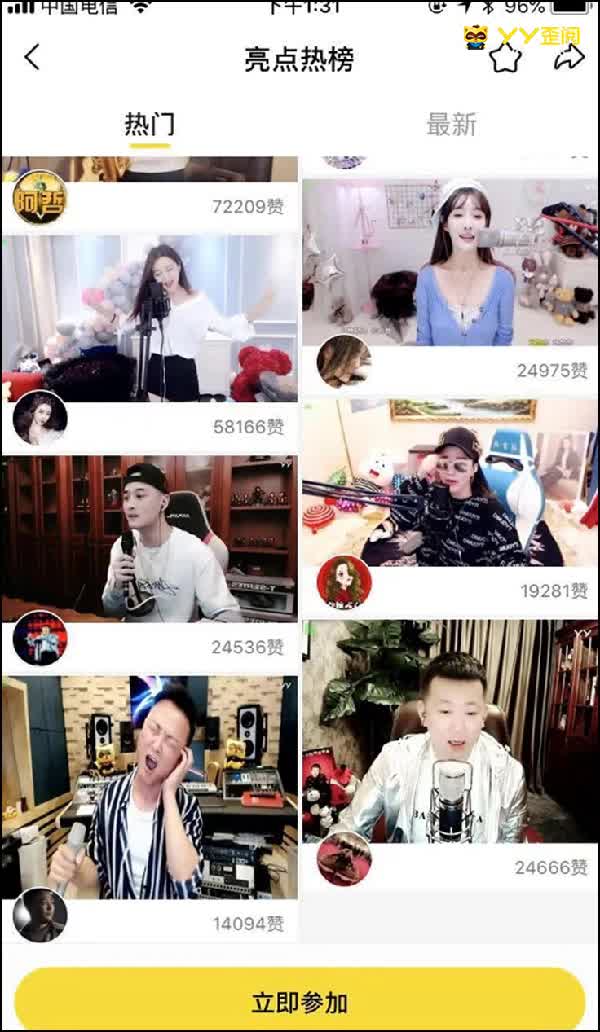600x1032 pixels.
Task: Open the video with 19281赞
Action: click(x=450, y=483)
